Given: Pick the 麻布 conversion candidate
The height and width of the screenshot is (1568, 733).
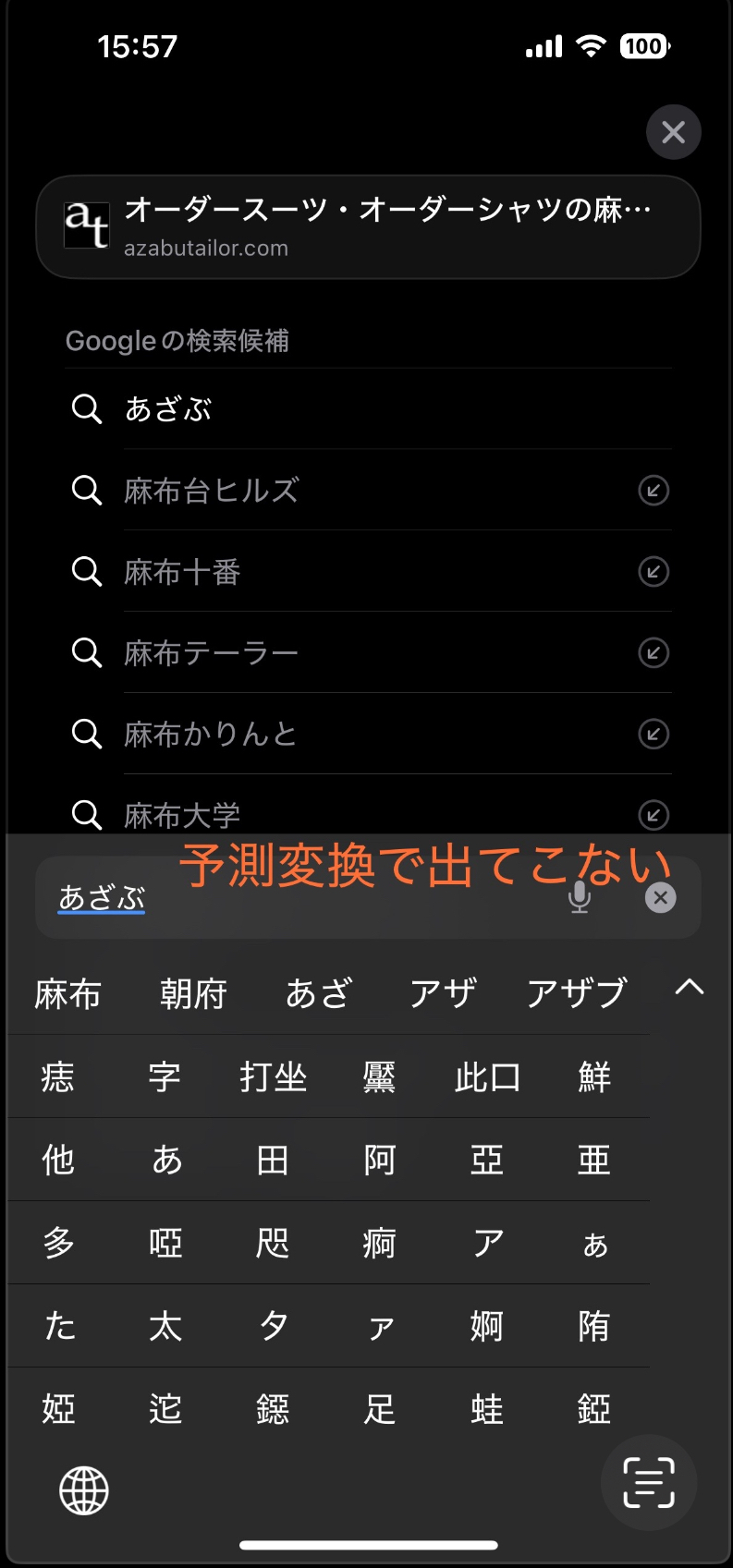Looking at the screenshot, I should (68, 994).
